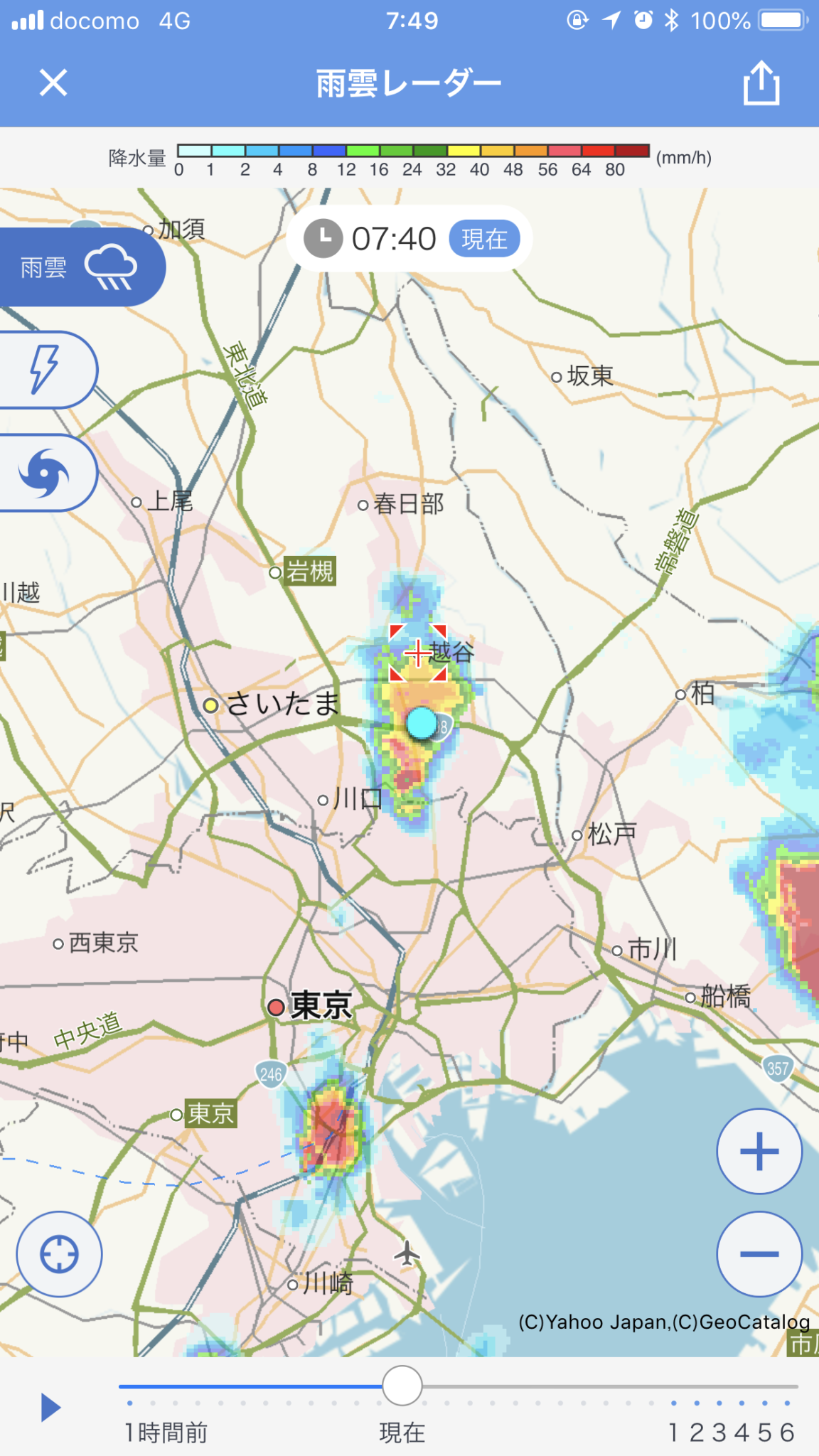Center map on current location
Viewport: 819px width, 1456px height.
pyautogui.click(x=60, y=1254)
